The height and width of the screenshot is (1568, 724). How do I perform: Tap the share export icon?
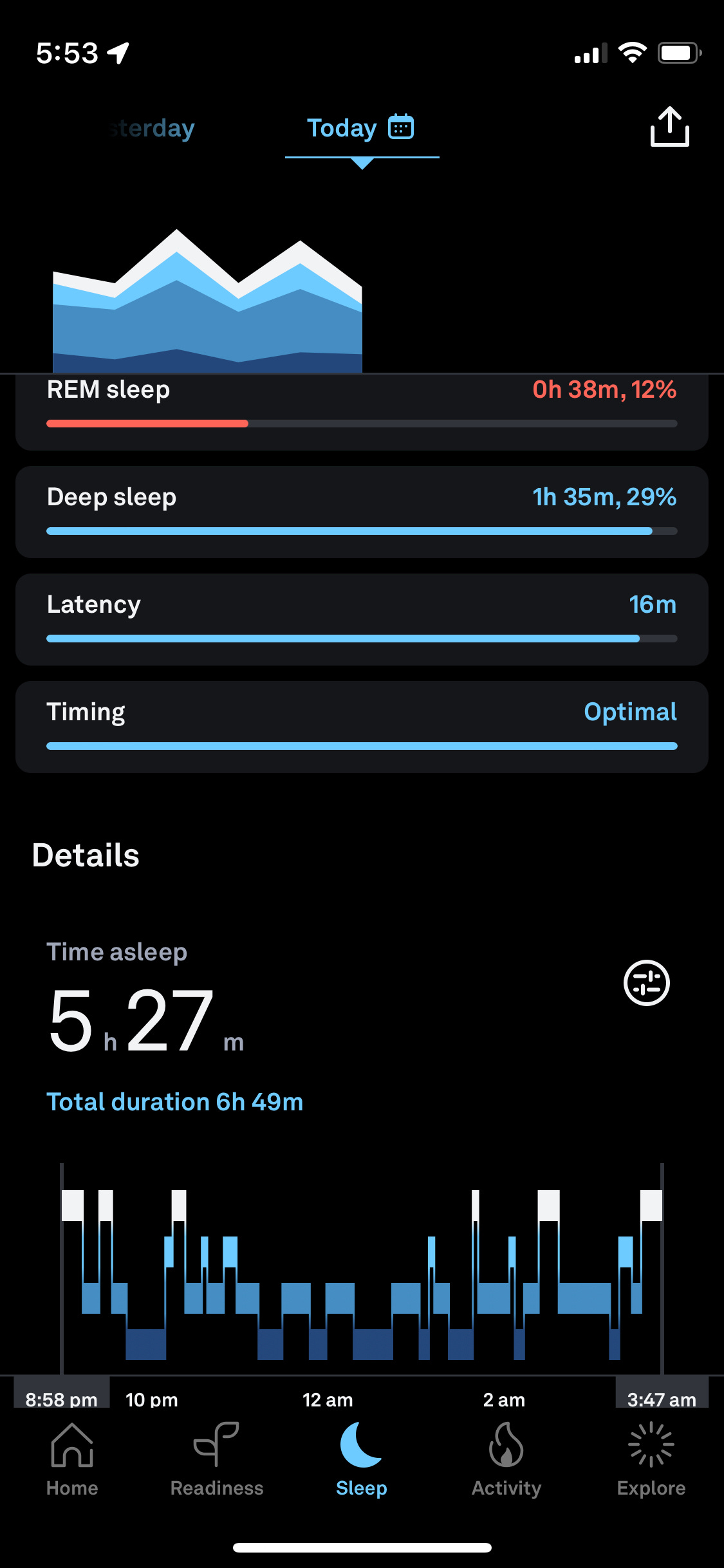[x=669, y=126]
